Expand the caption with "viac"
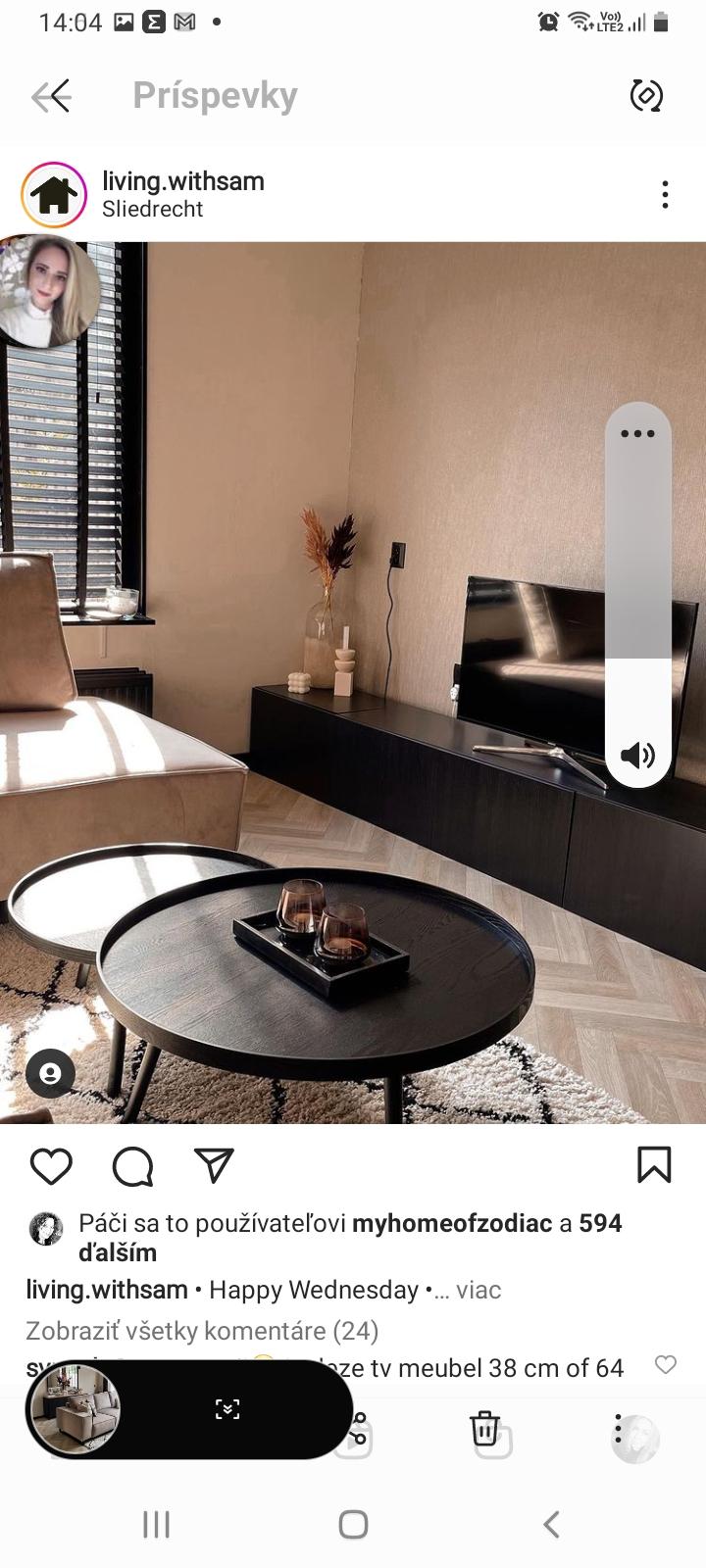Screen dimensions: 706x1568 point(479,1290)
